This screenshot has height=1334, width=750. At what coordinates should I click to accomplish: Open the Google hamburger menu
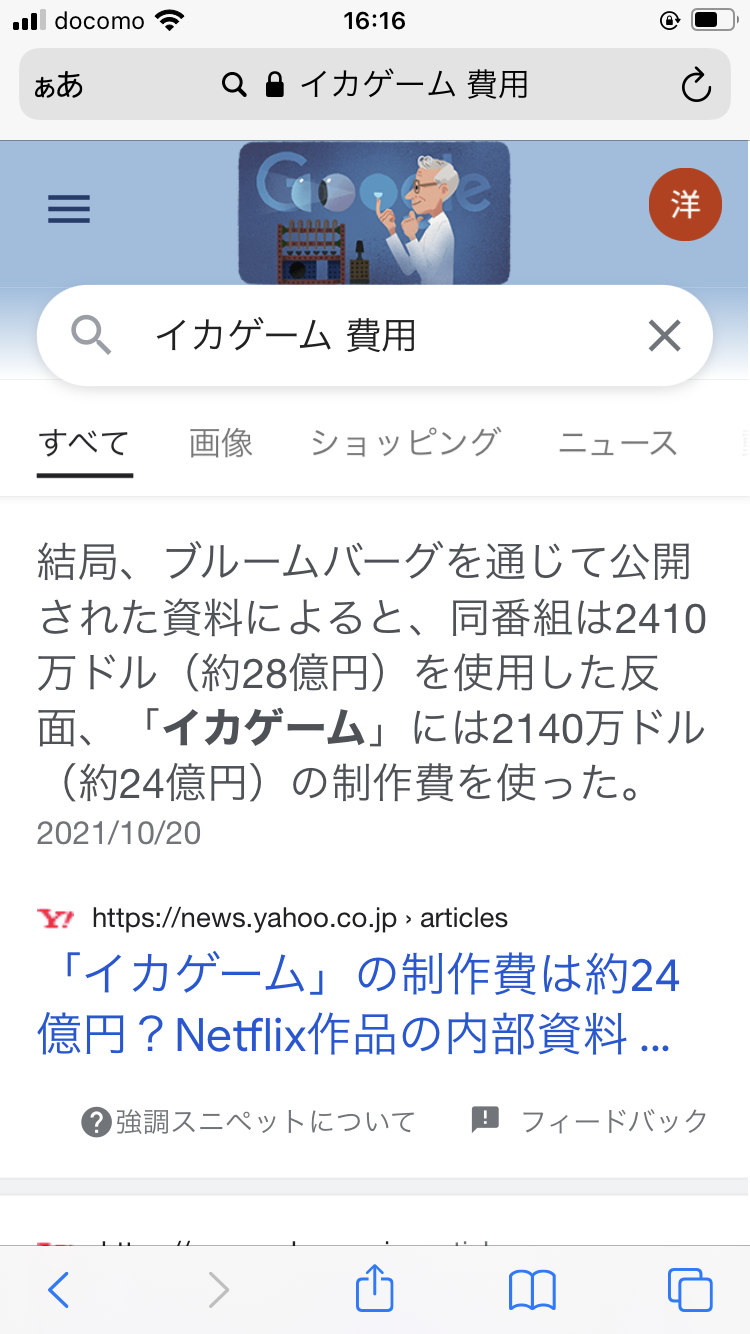coord(69,208)
